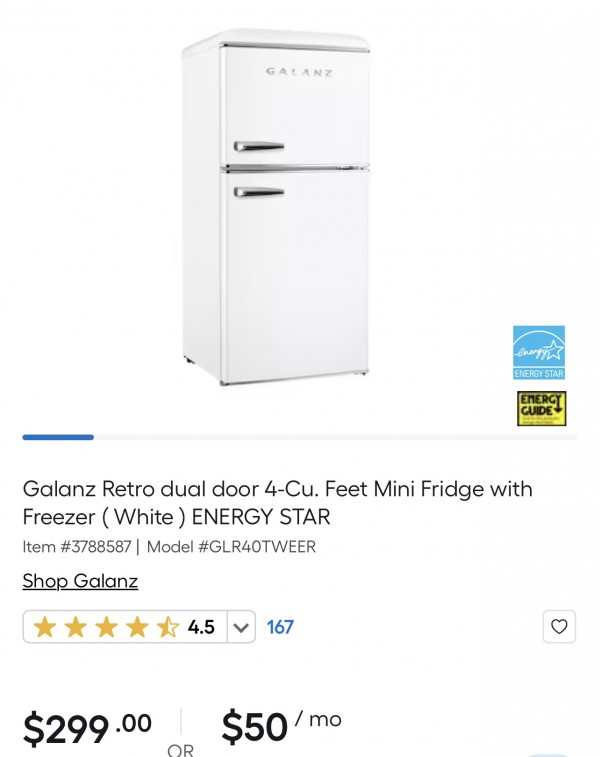This screenshot has height=757, width=600.
Task: Expand the 4.5 star rating dropdown
Action: point(241,628)
